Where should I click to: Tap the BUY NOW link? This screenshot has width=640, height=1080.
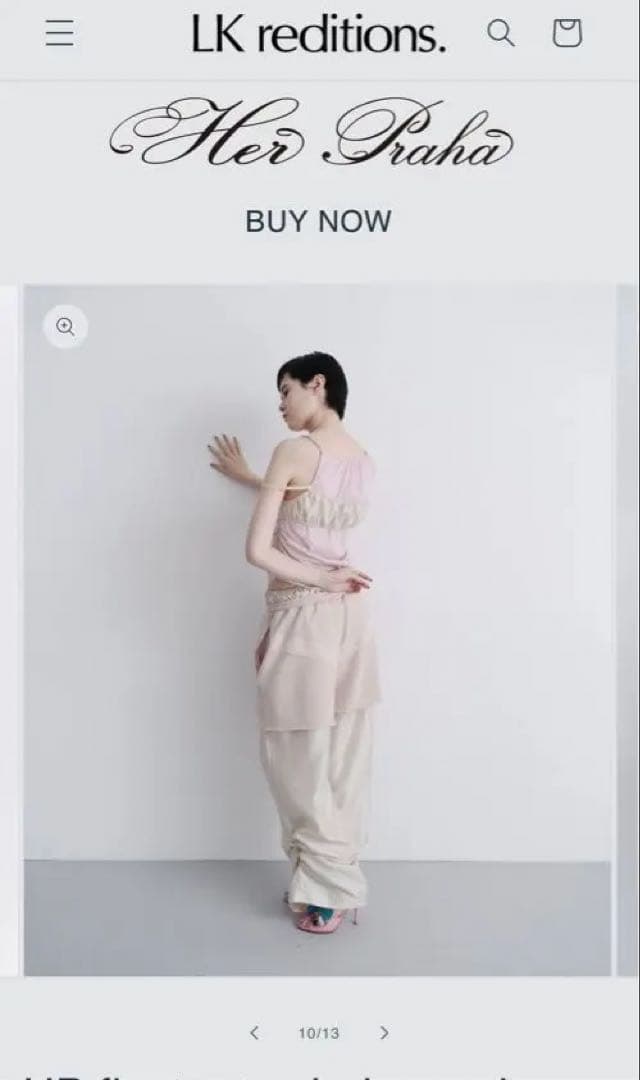click(x=318, y=221)
